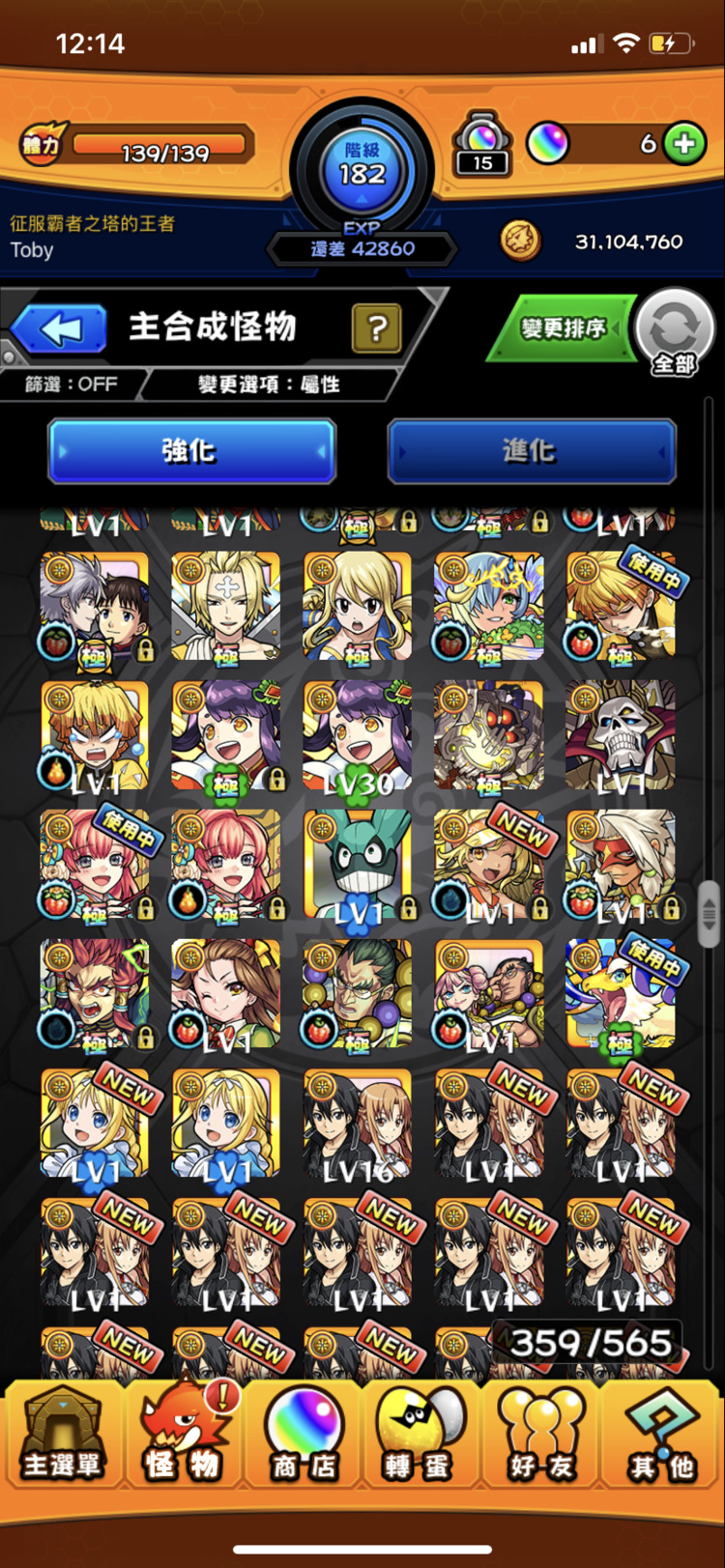Screen dimensions: 725x1568
Task: Select the white bird monster marked 使用中
Action: [x=621, y=995]
